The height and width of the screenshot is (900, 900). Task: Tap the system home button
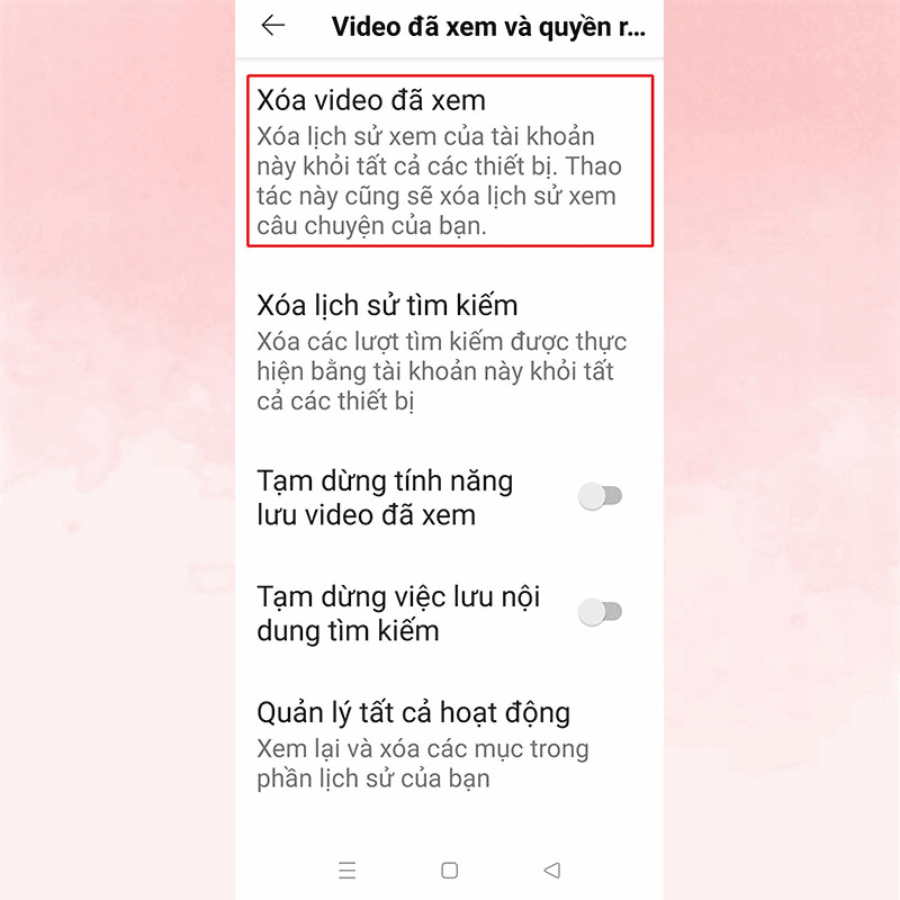450,870
